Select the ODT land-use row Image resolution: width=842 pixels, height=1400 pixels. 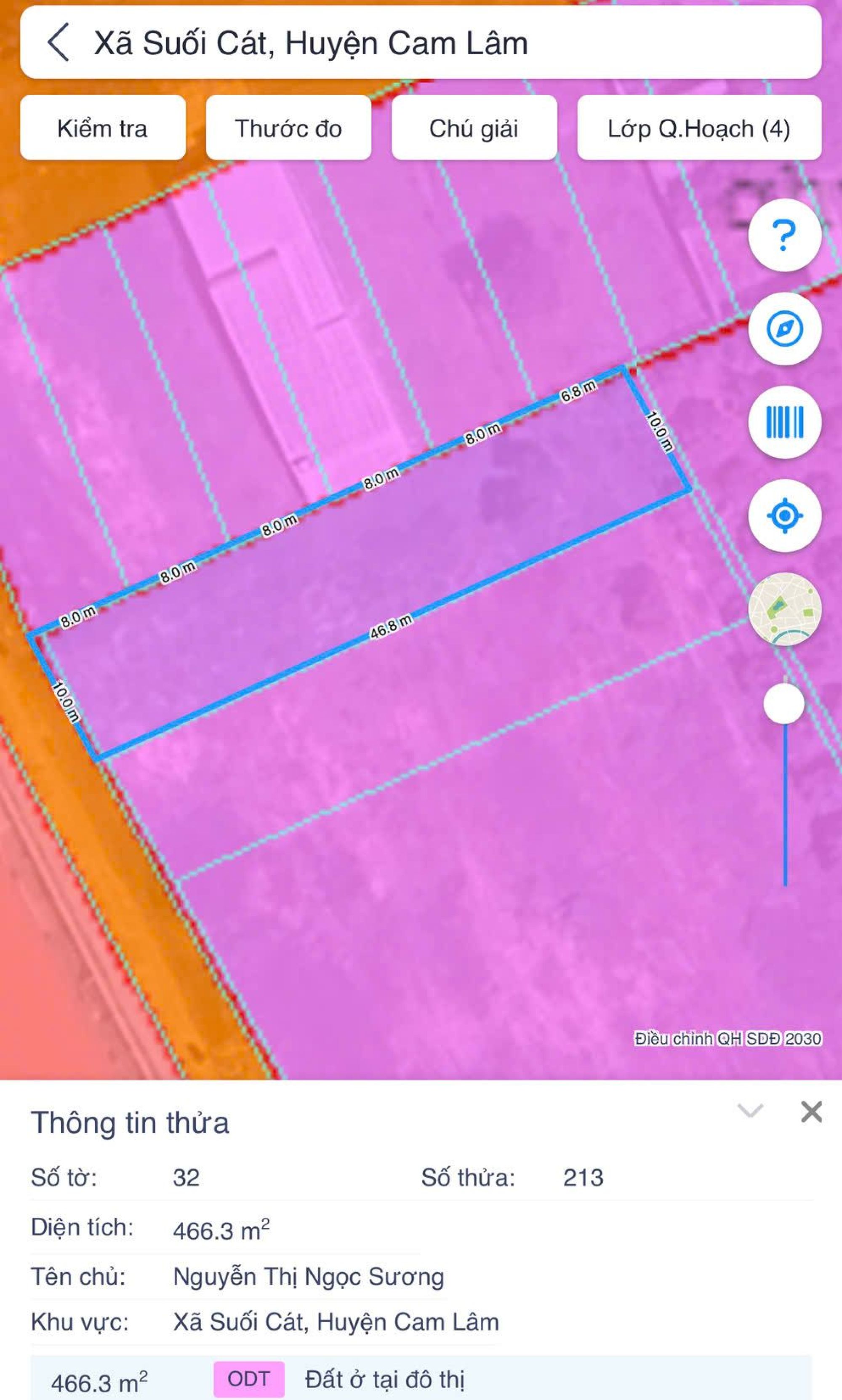[420, 1379]
